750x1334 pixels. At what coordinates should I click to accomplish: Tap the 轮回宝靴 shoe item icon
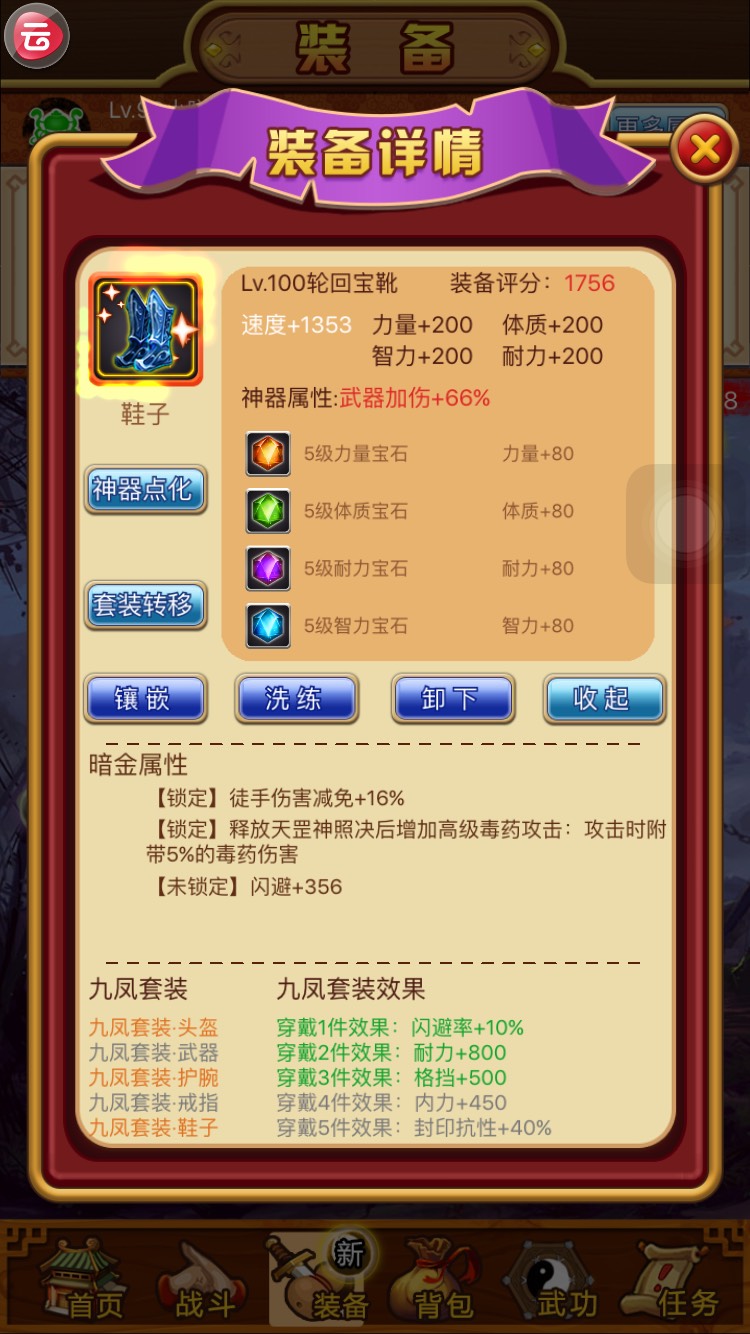tap(146, 331)
